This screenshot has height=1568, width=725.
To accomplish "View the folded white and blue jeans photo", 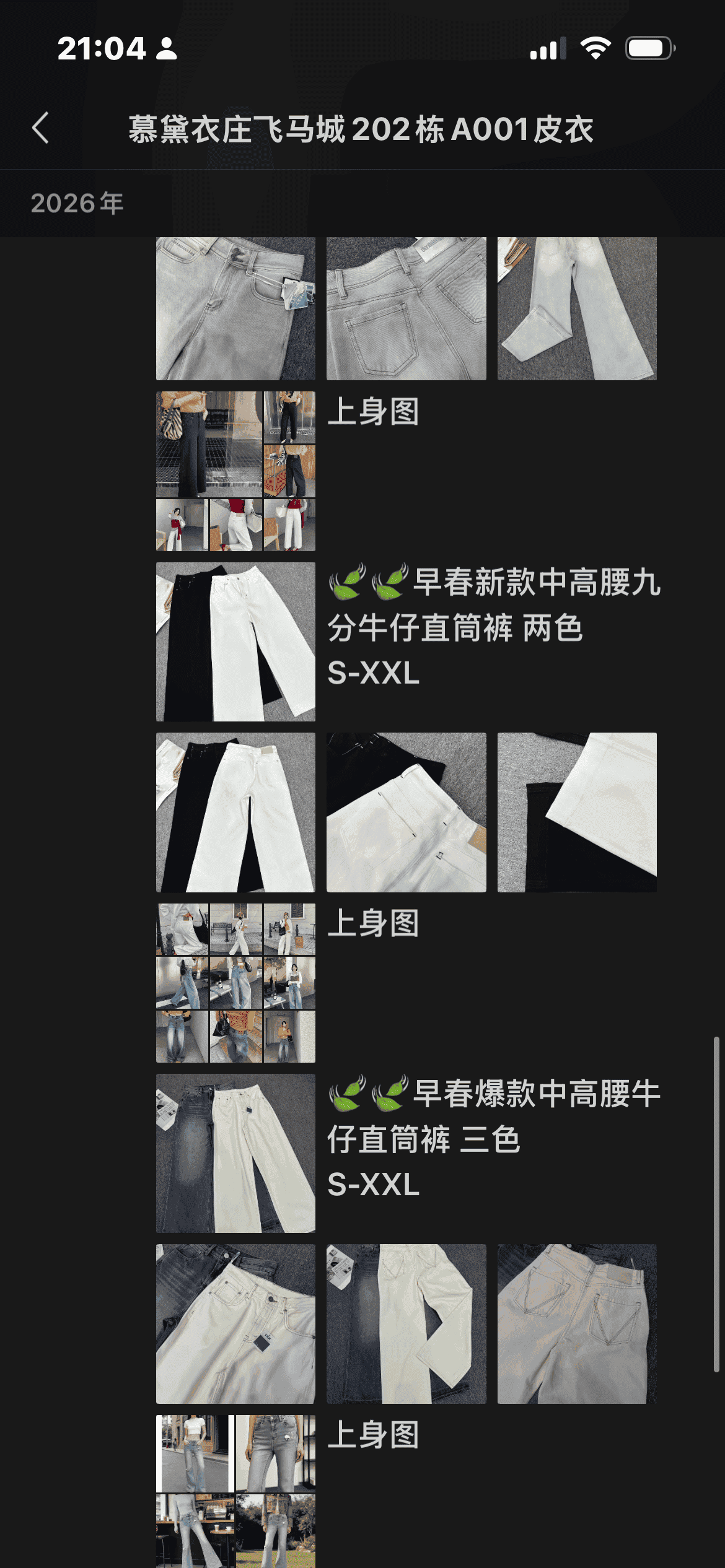I will (x=406, y=1323).
